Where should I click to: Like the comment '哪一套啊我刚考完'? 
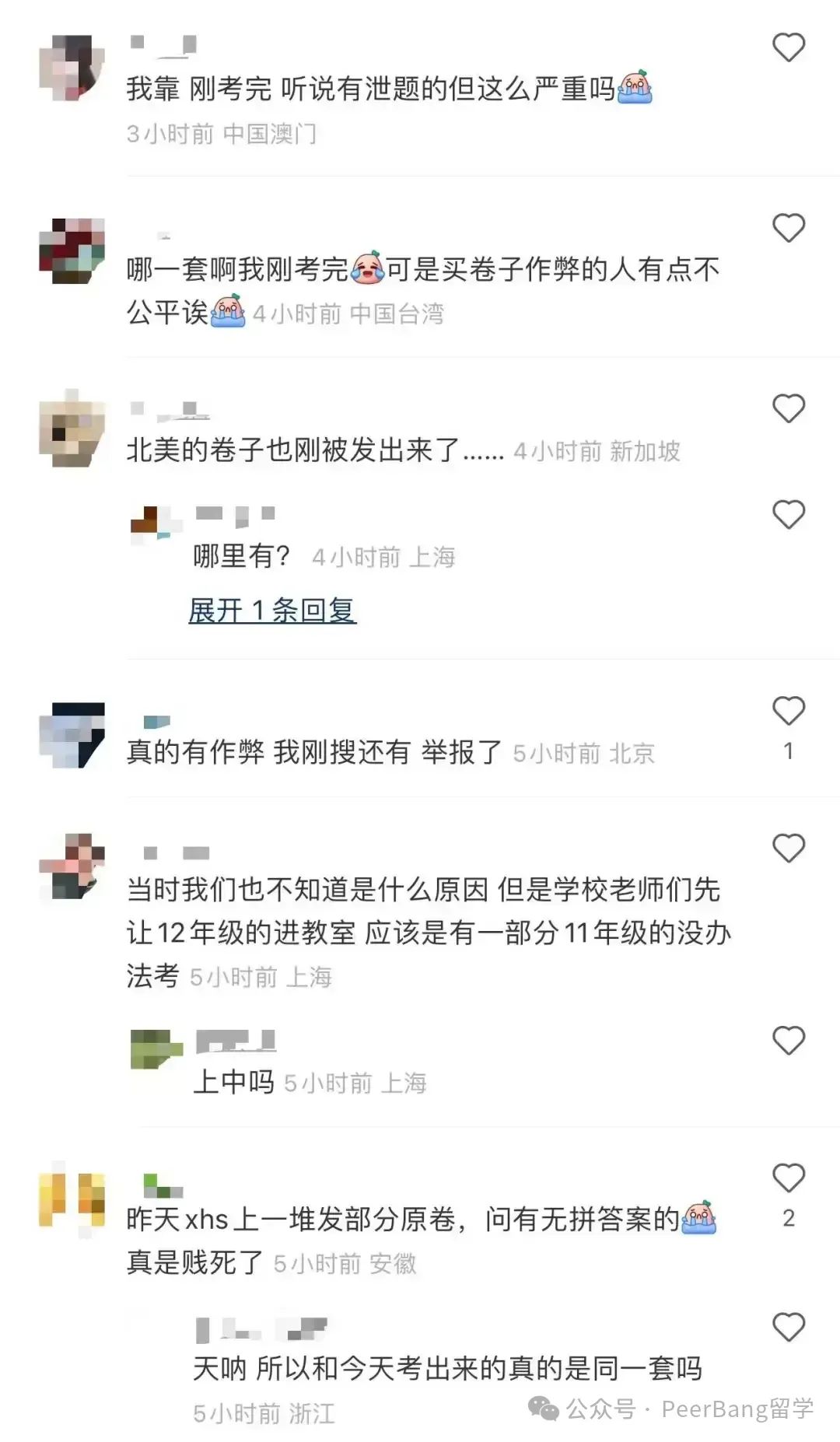pos(788,229)
